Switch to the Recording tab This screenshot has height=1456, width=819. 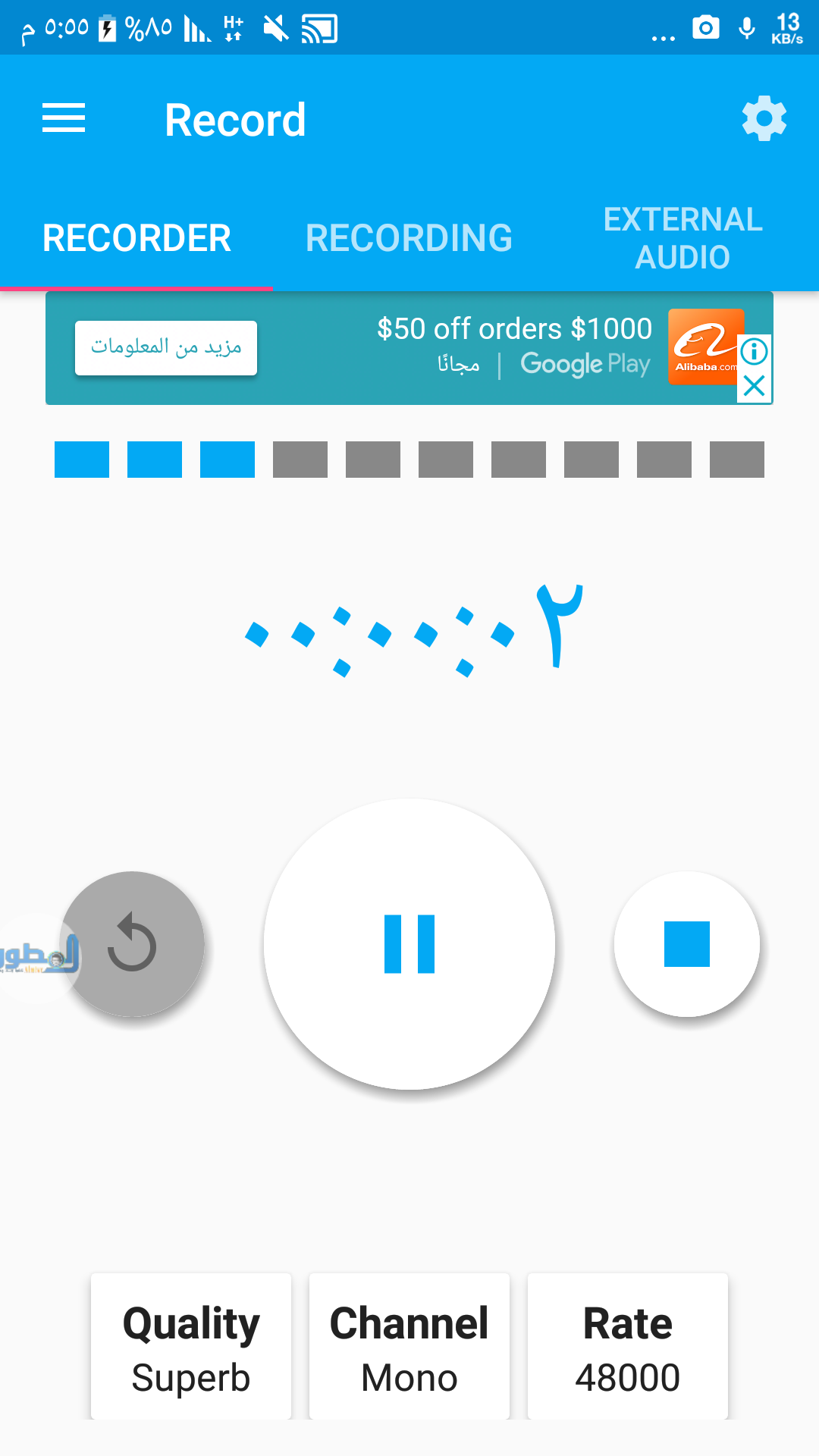pos(409,238)
